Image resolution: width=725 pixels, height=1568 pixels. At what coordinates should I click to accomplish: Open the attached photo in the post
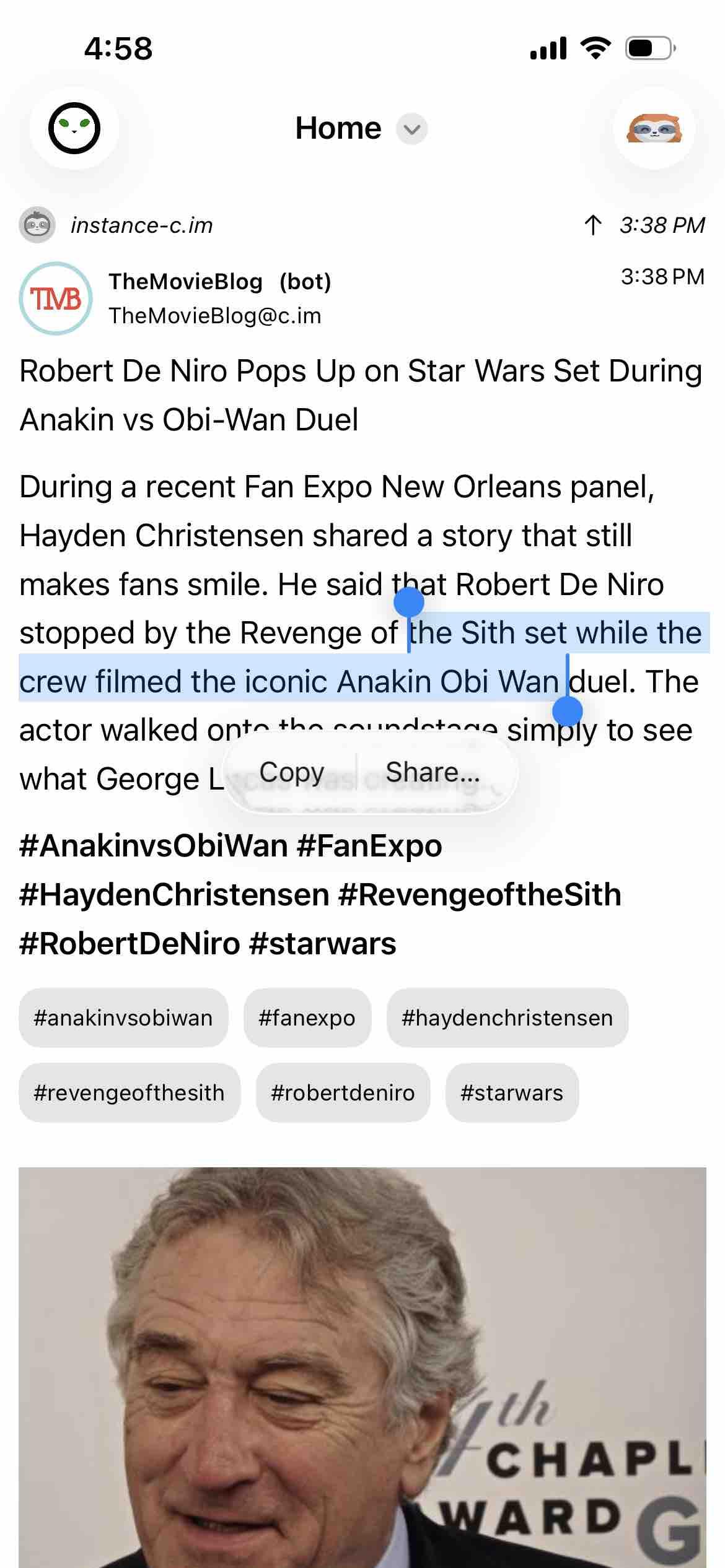(x=362, y=1362)
